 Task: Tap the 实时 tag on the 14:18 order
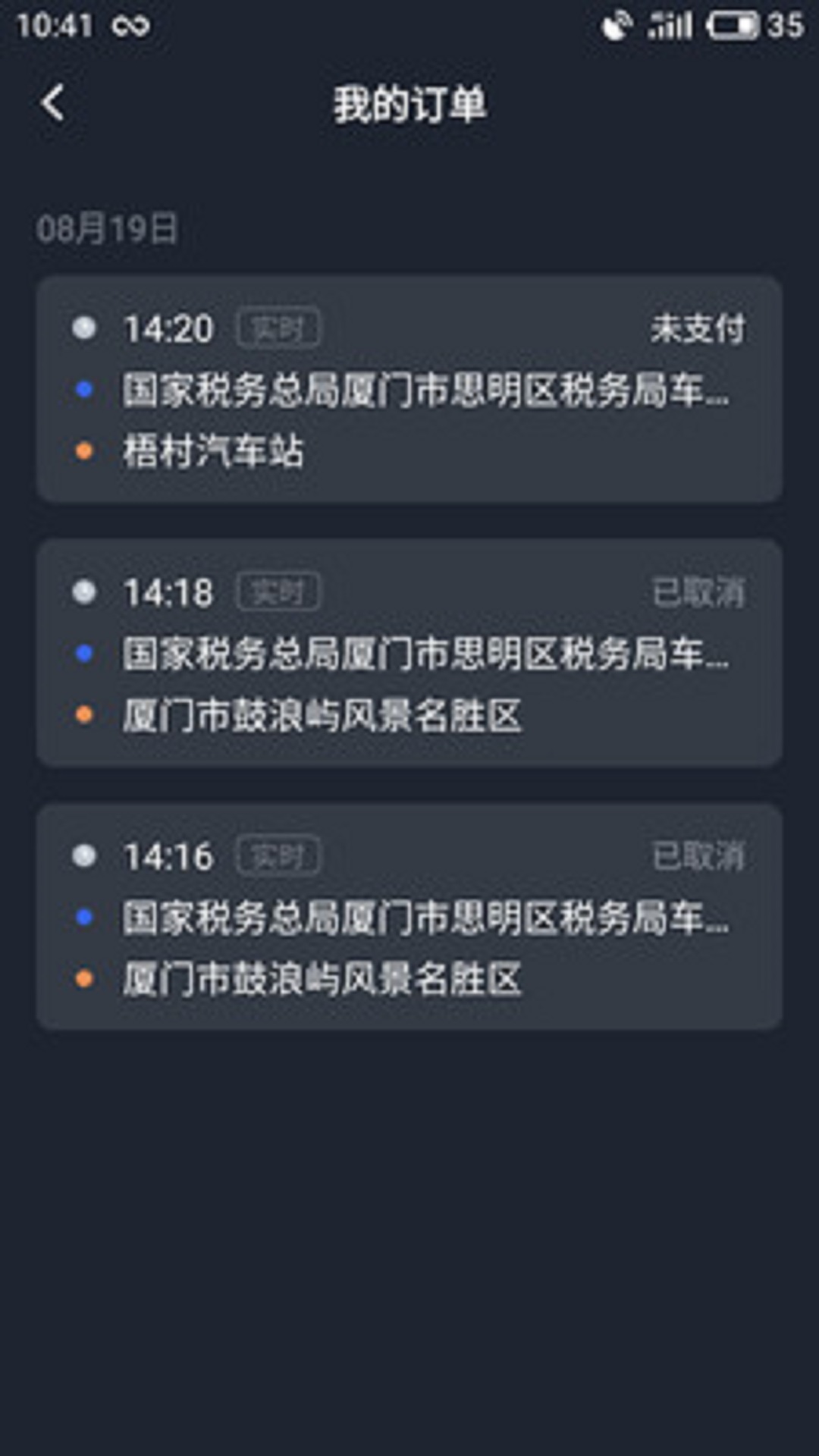[279, 593]
